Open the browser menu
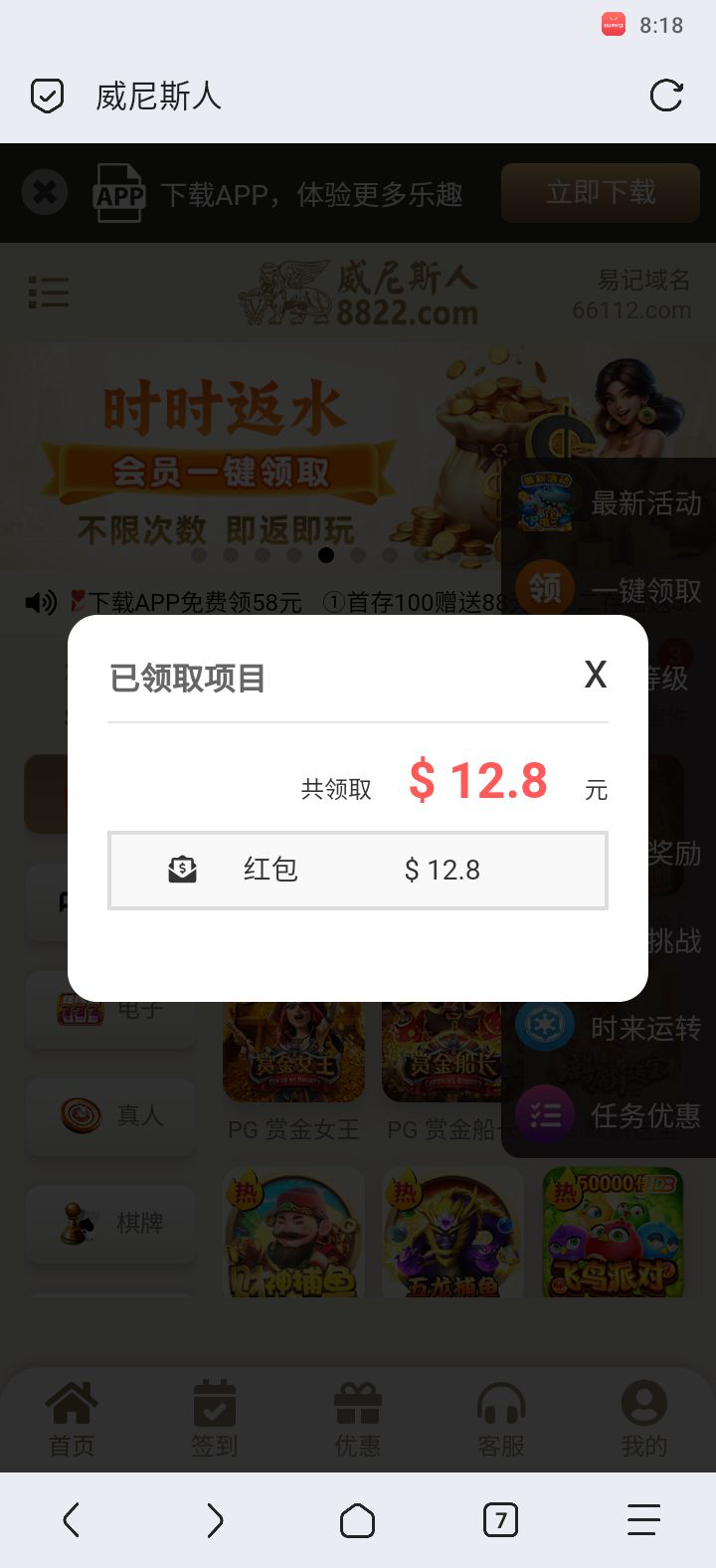The image size is (716, 1568). point(643,1520)
